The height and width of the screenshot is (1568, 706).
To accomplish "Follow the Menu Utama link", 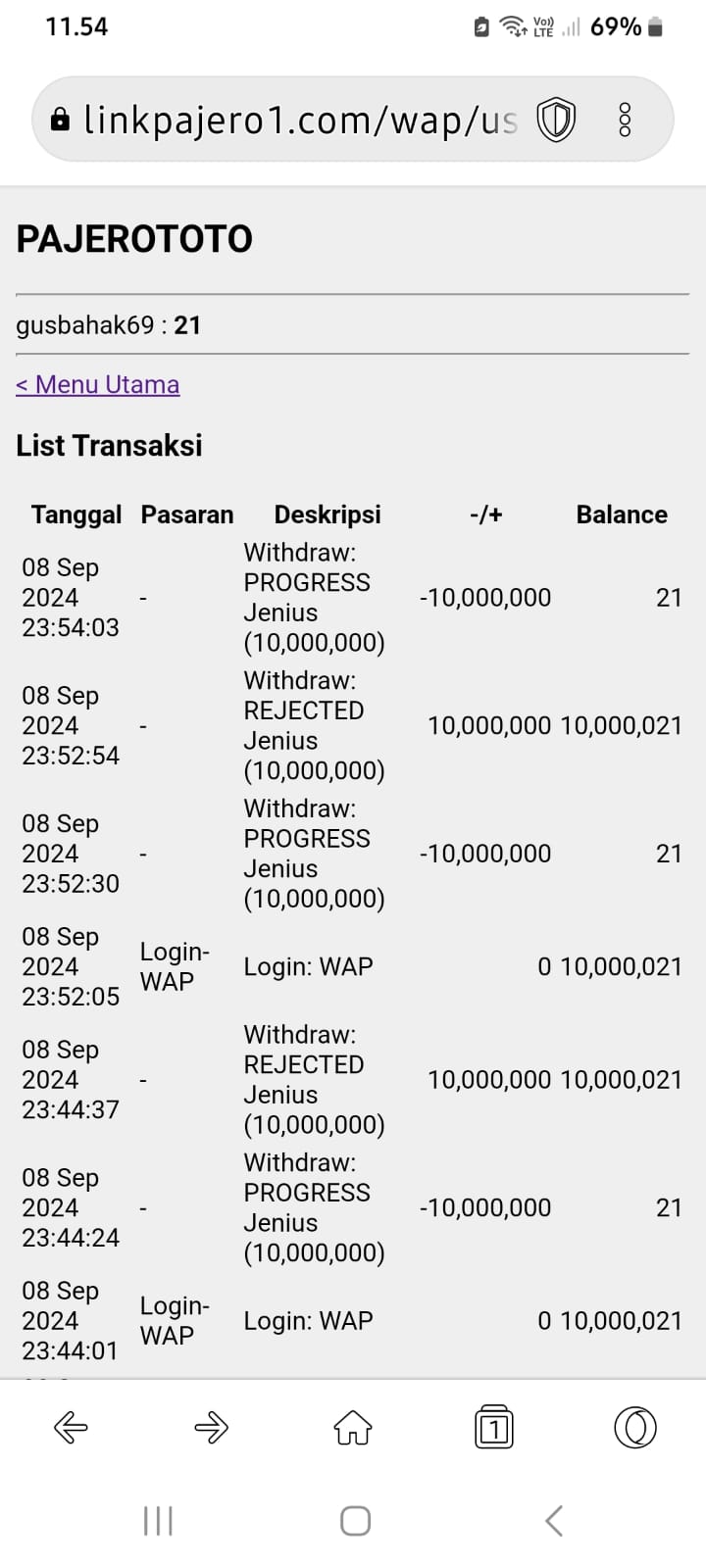I will [98, 384].
